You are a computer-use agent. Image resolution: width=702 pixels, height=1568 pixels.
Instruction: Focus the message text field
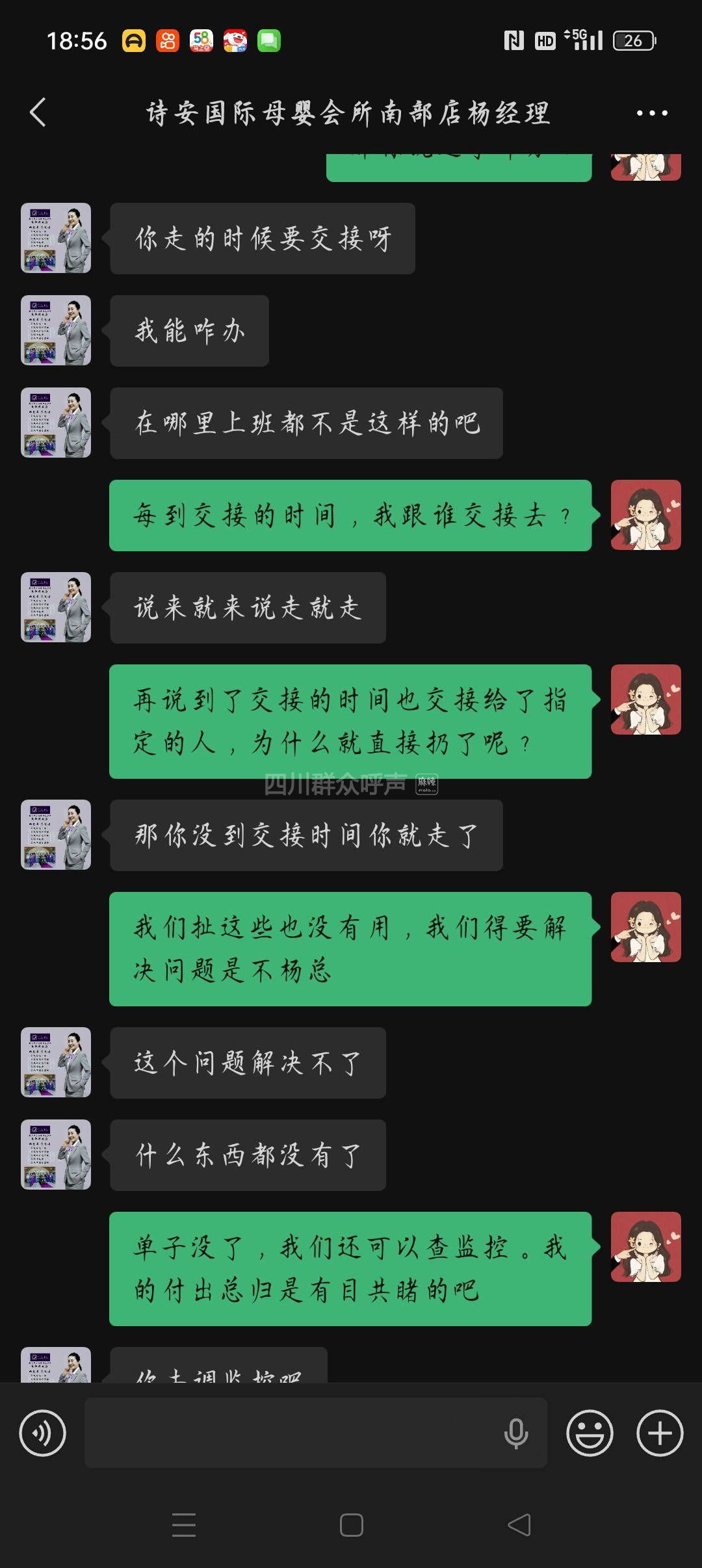click(292, 1433)
